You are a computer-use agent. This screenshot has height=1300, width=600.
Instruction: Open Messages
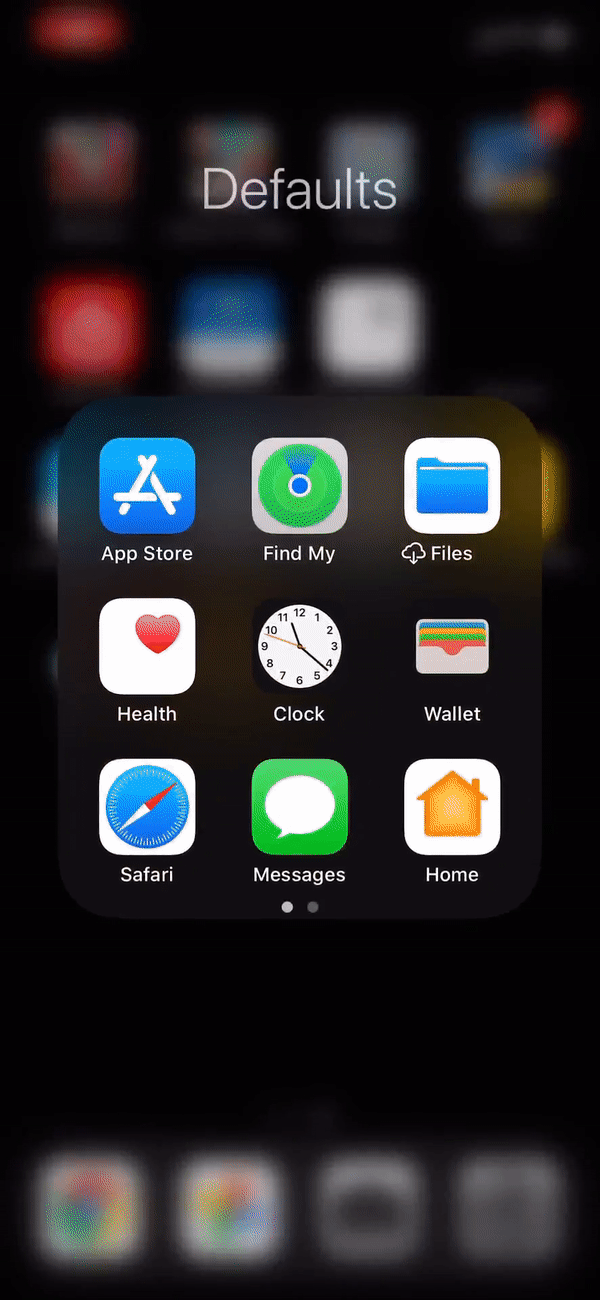(x=299, y=807)
